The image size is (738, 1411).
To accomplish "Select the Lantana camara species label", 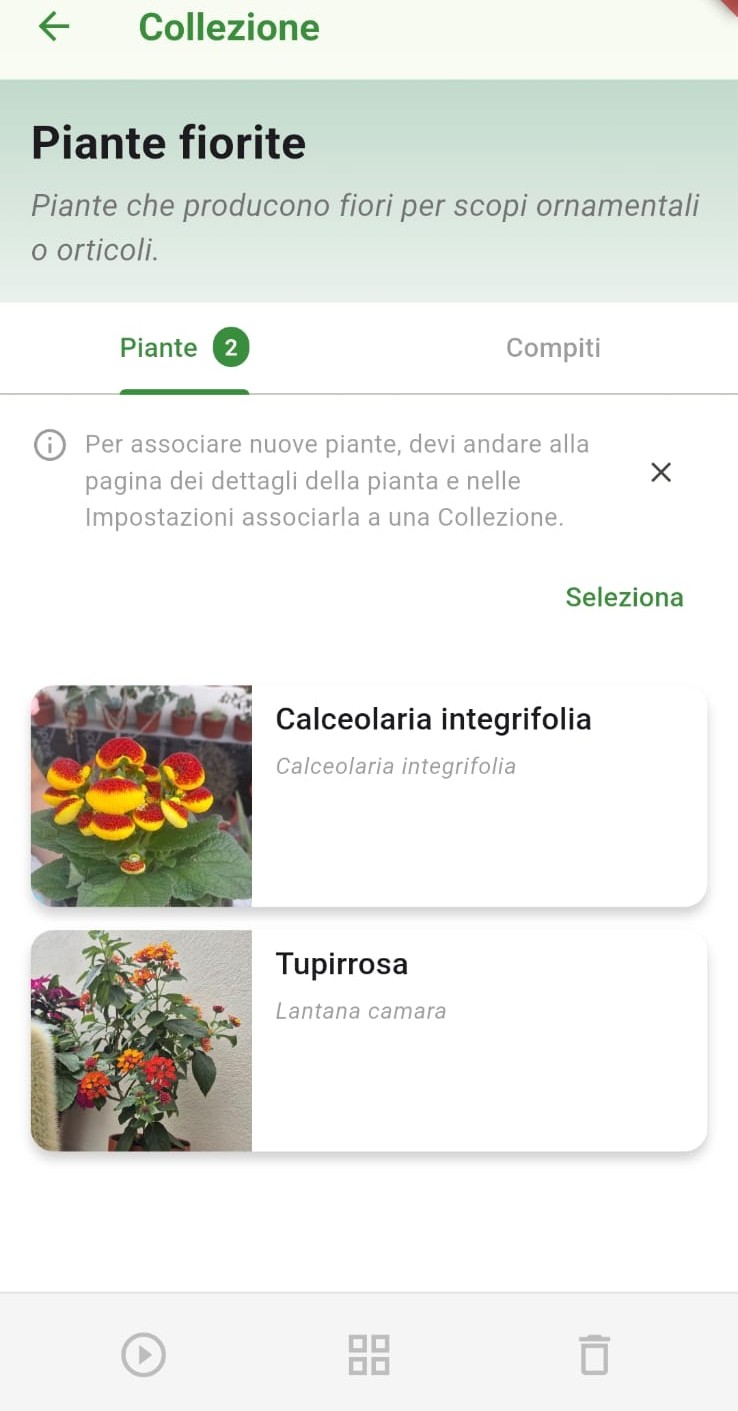I will [360, 1011].
